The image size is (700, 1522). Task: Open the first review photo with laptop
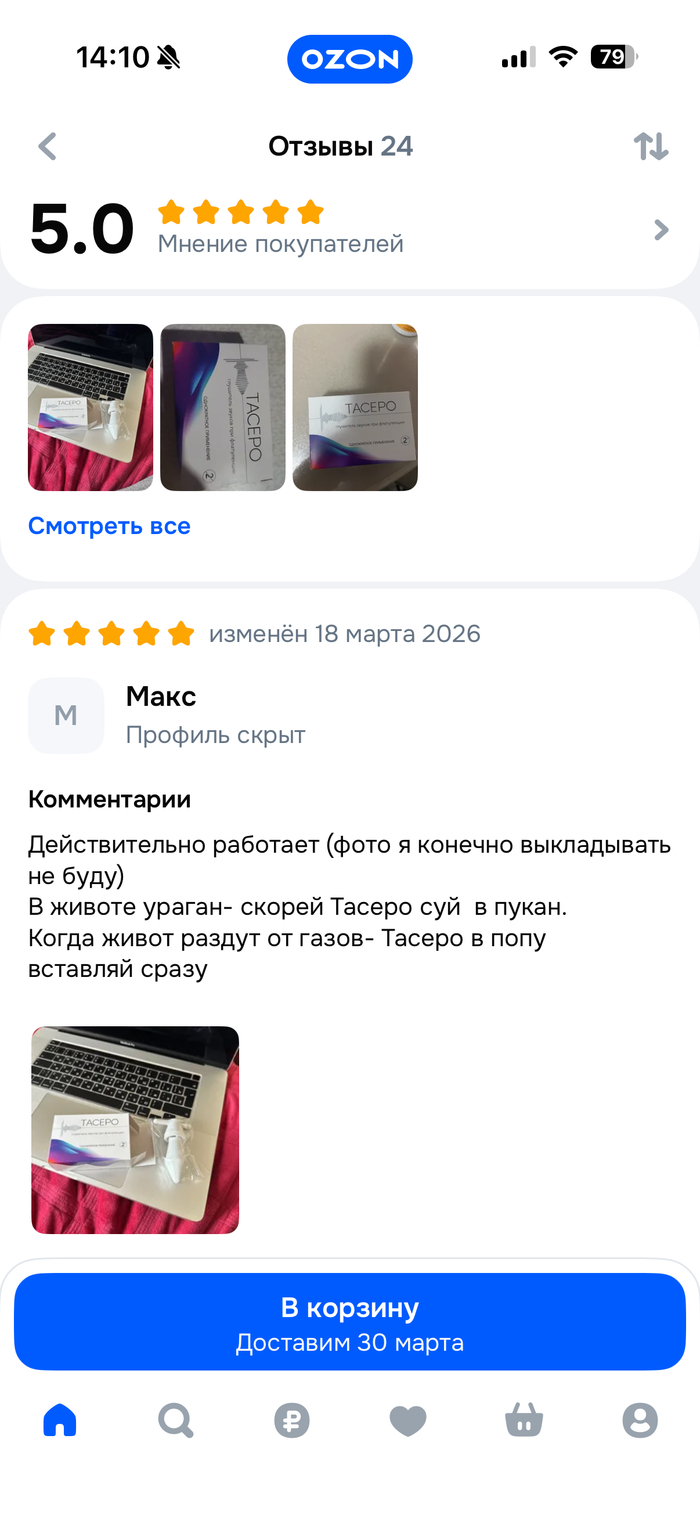tap(90, 407)
